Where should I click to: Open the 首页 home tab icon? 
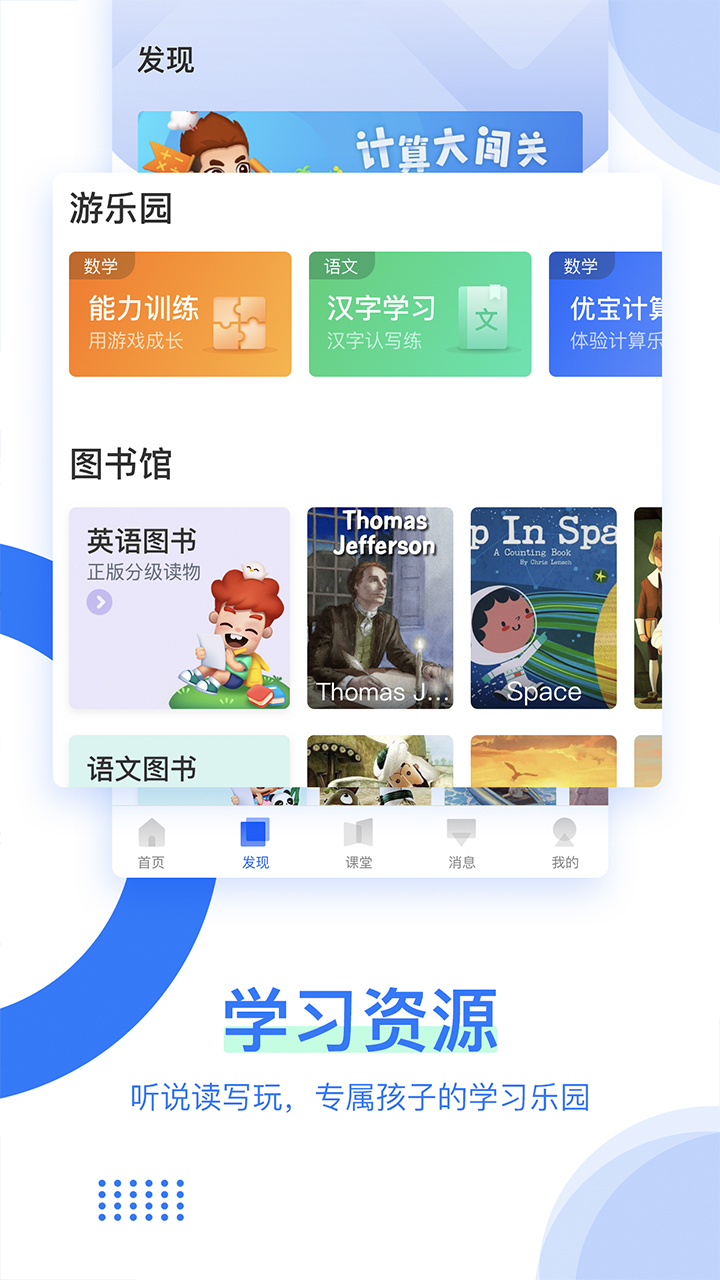pos(152,833)
